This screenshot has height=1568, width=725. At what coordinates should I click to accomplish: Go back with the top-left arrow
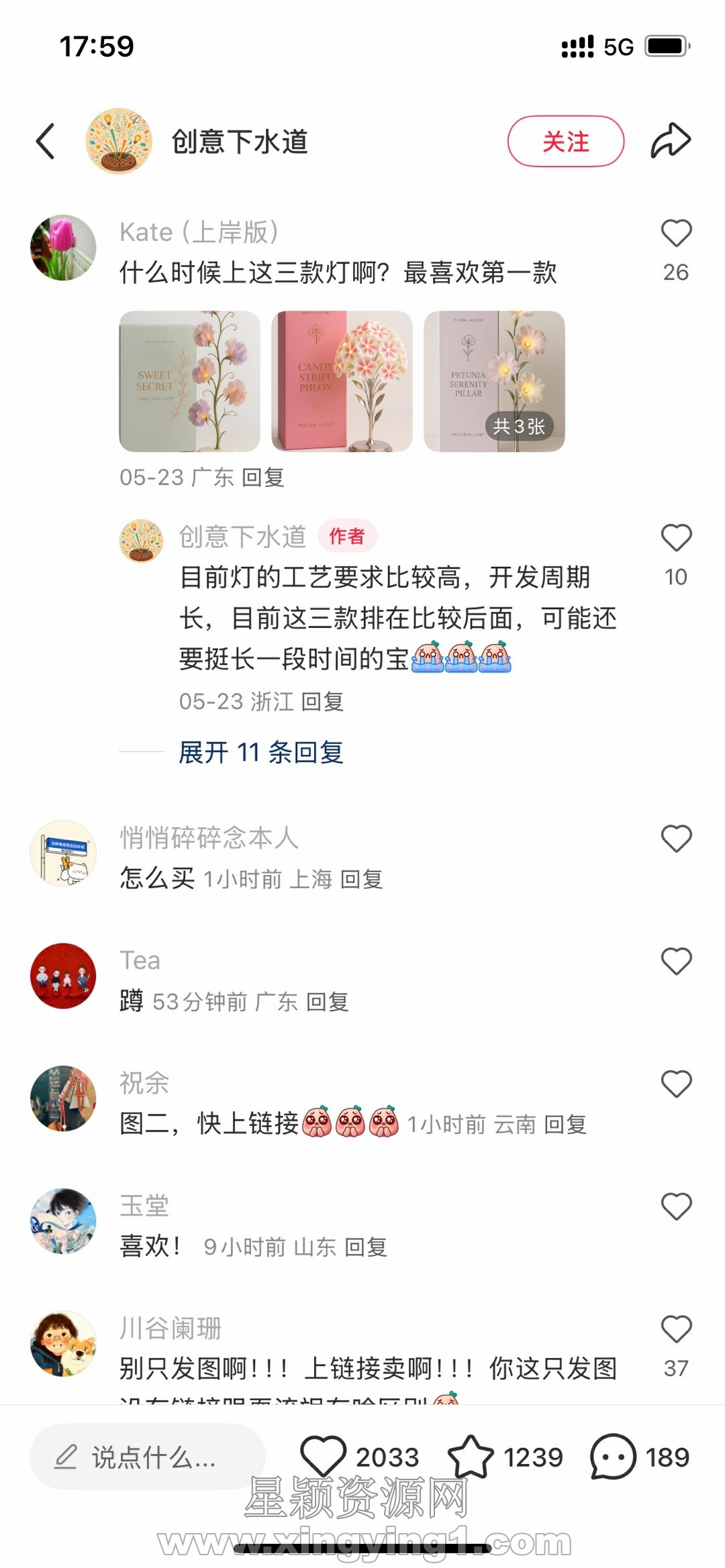tap(46, 142)
